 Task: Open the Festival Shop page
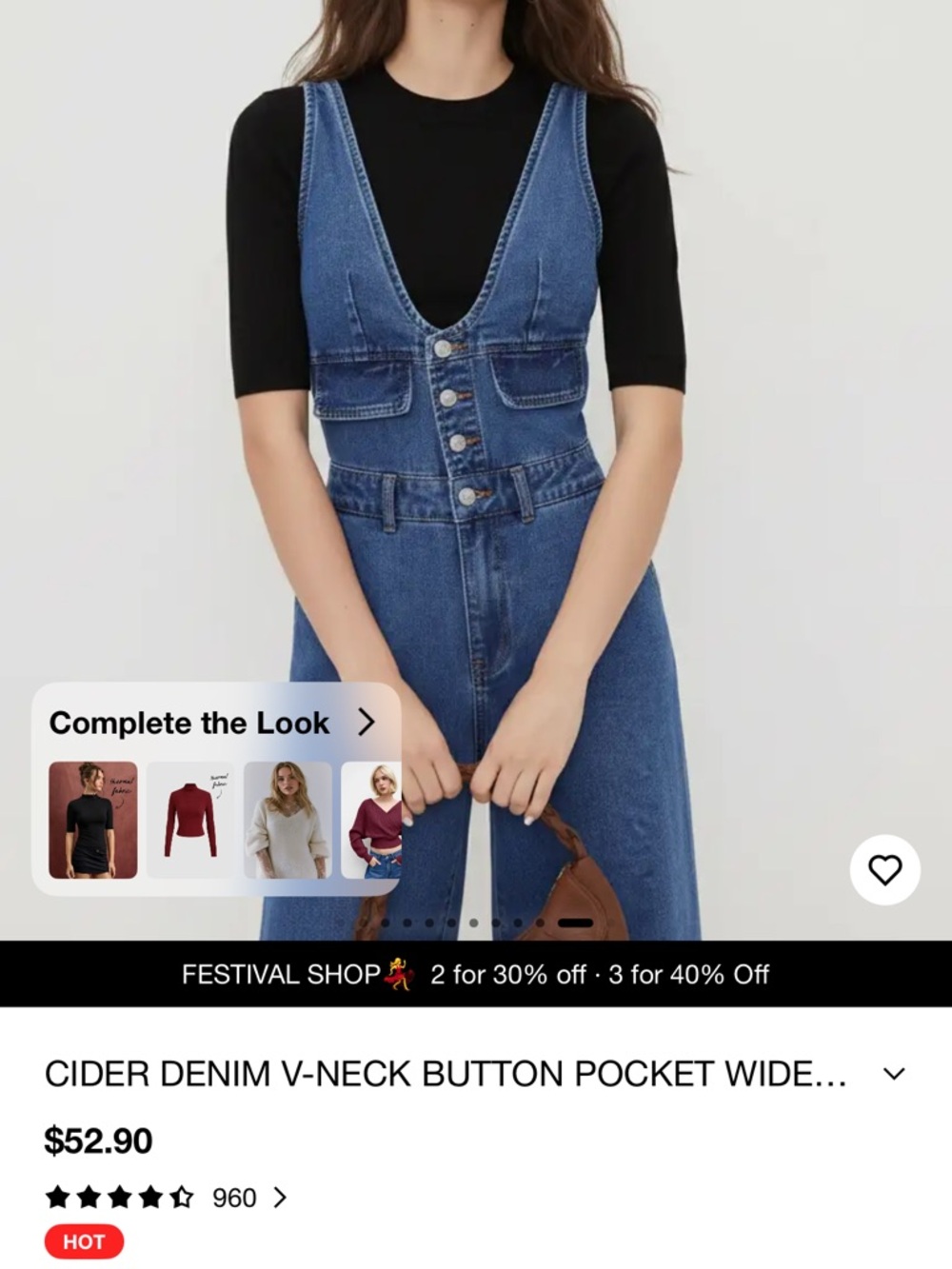(281, 975)
